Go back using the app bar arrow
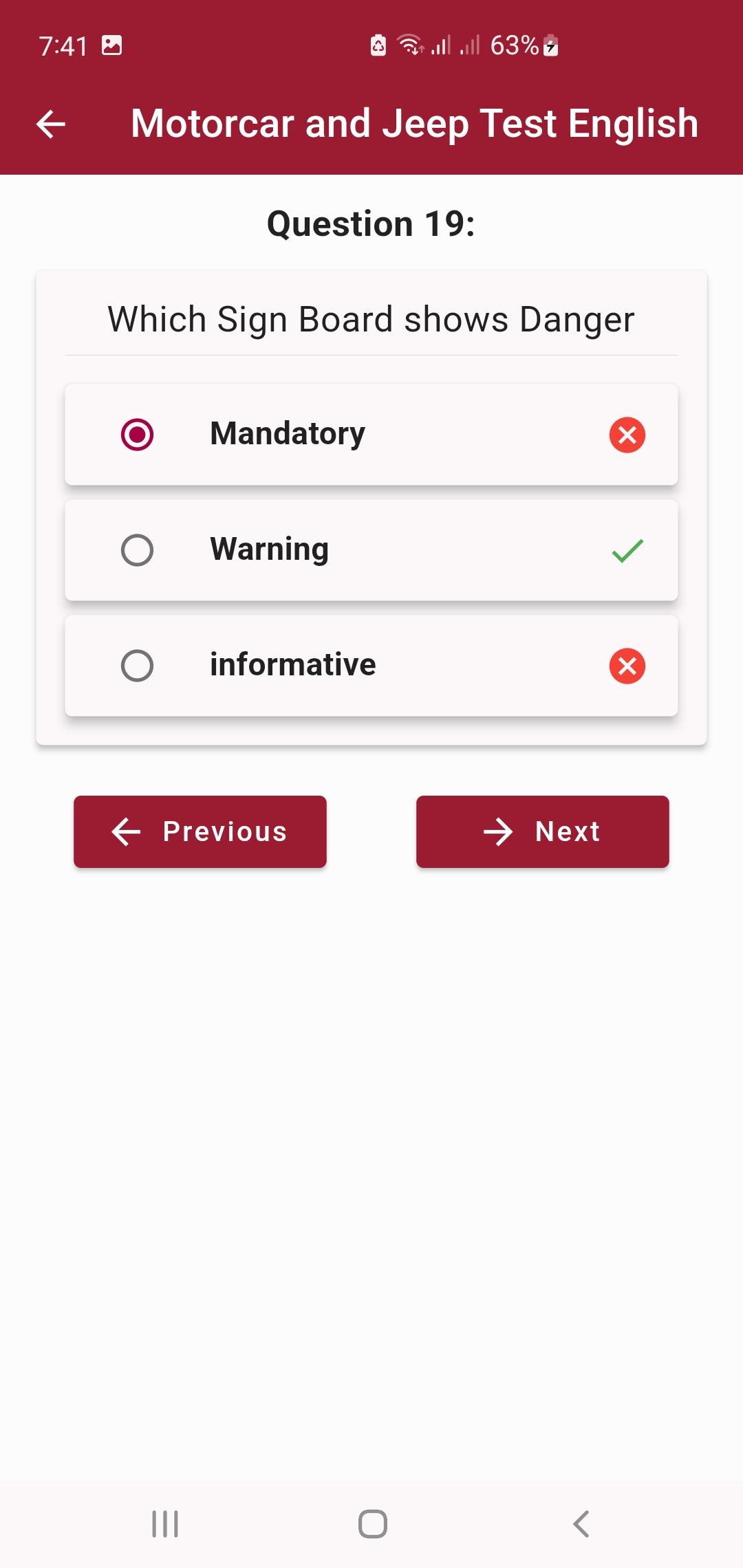This screenshot has height=1568, width=743. pos(50,124)
